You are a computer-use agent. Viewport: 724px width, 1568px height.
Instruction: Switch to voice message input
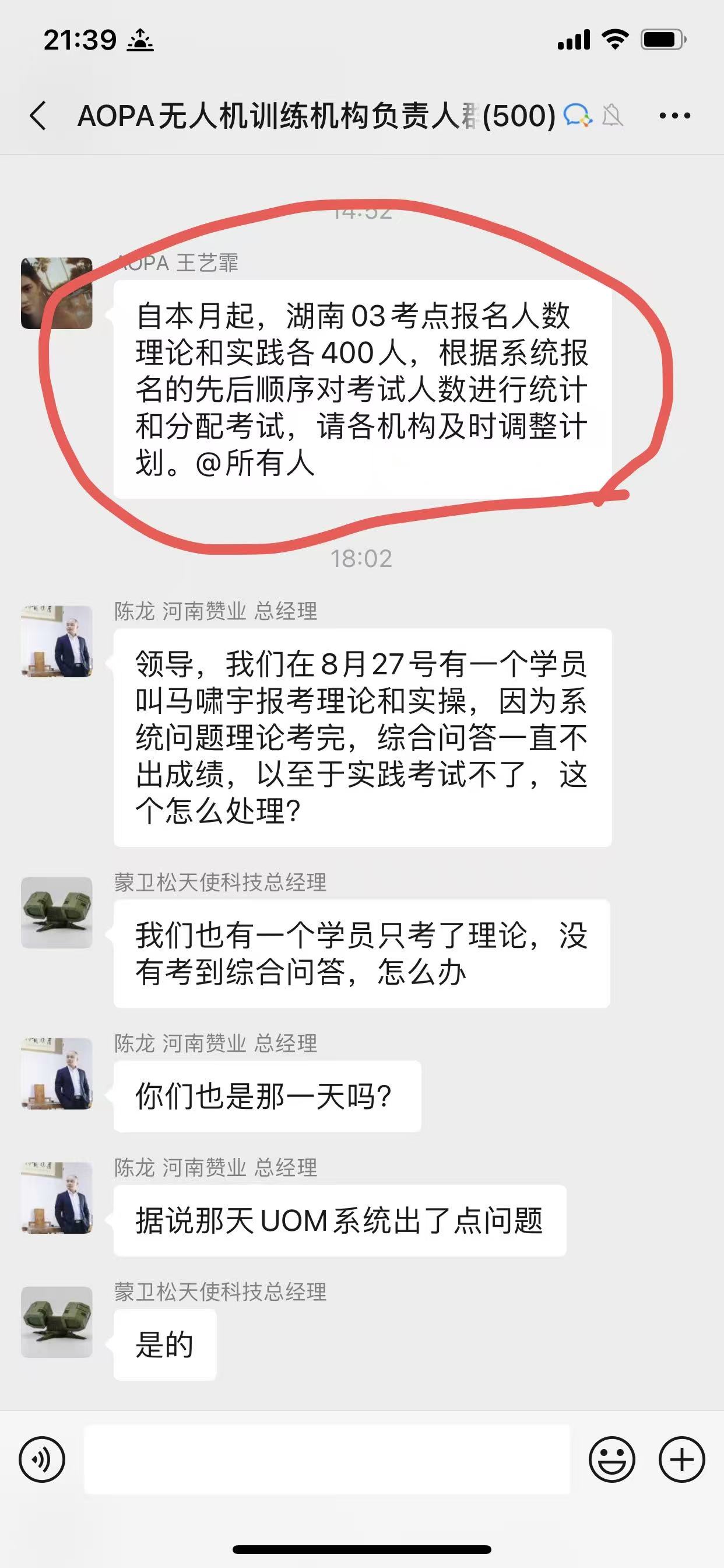[x=41, y=1459]
